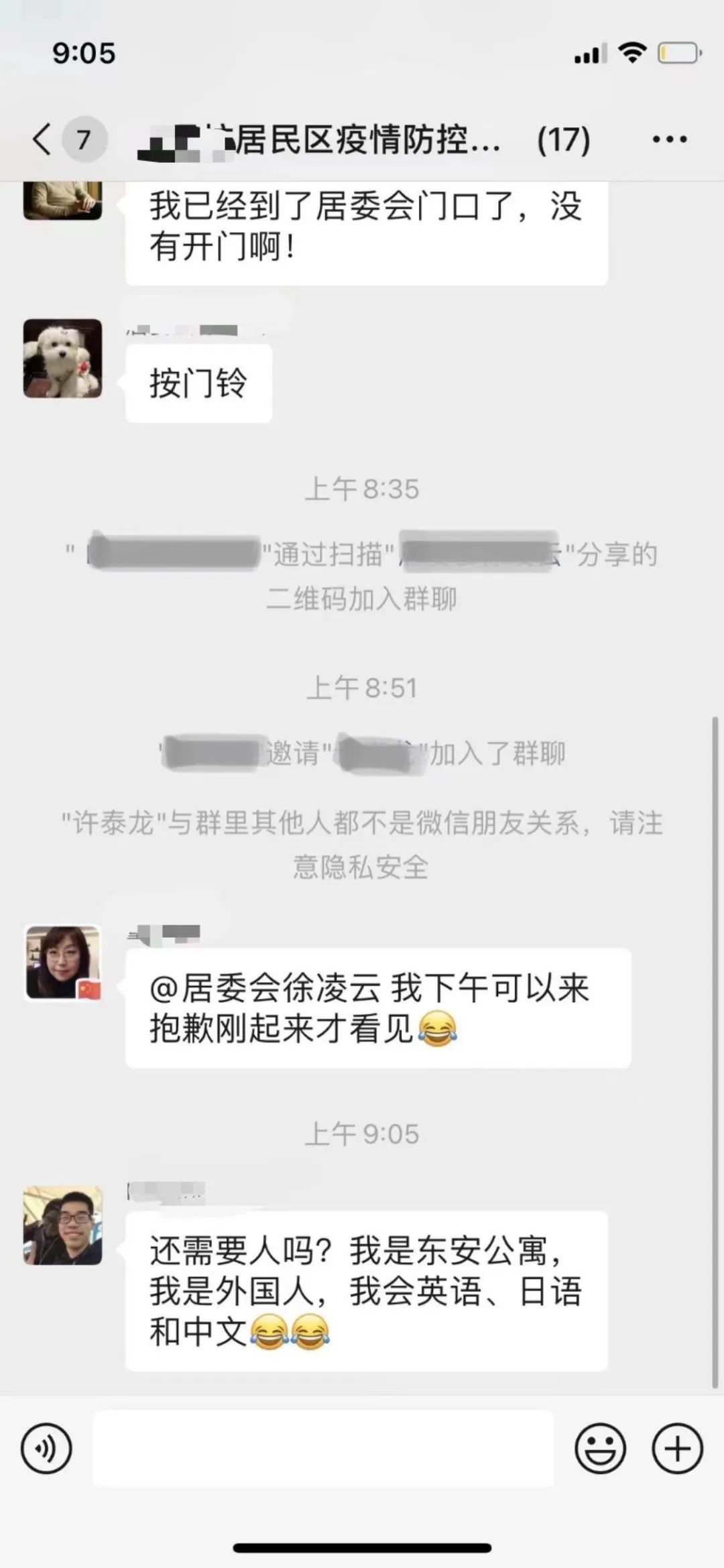View profile of sender mentioning 居委会徐凌云
Viewport: 724px width, 1568px height.
(x=63, y=963)
